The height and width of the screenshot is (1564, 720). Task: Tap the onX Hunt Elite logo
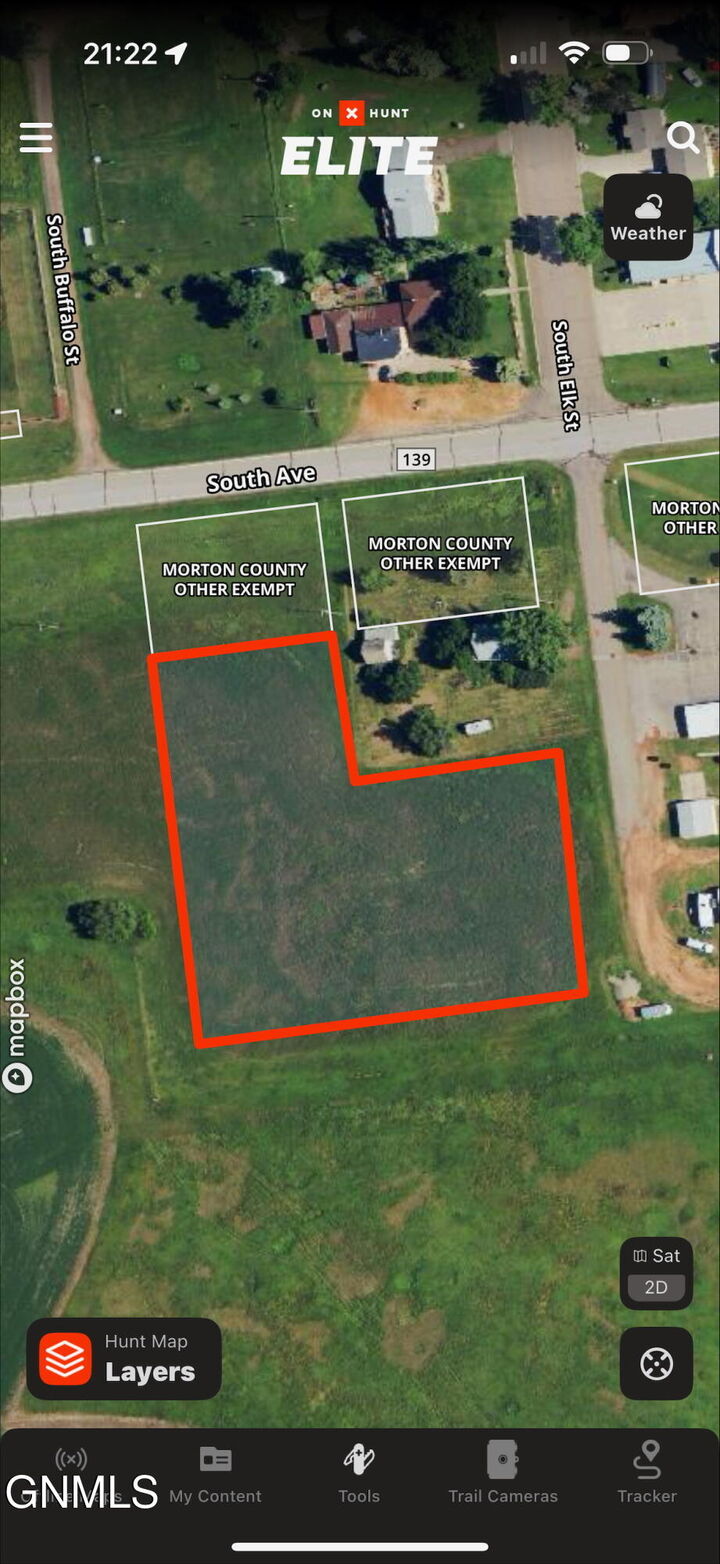coord(359,135)
